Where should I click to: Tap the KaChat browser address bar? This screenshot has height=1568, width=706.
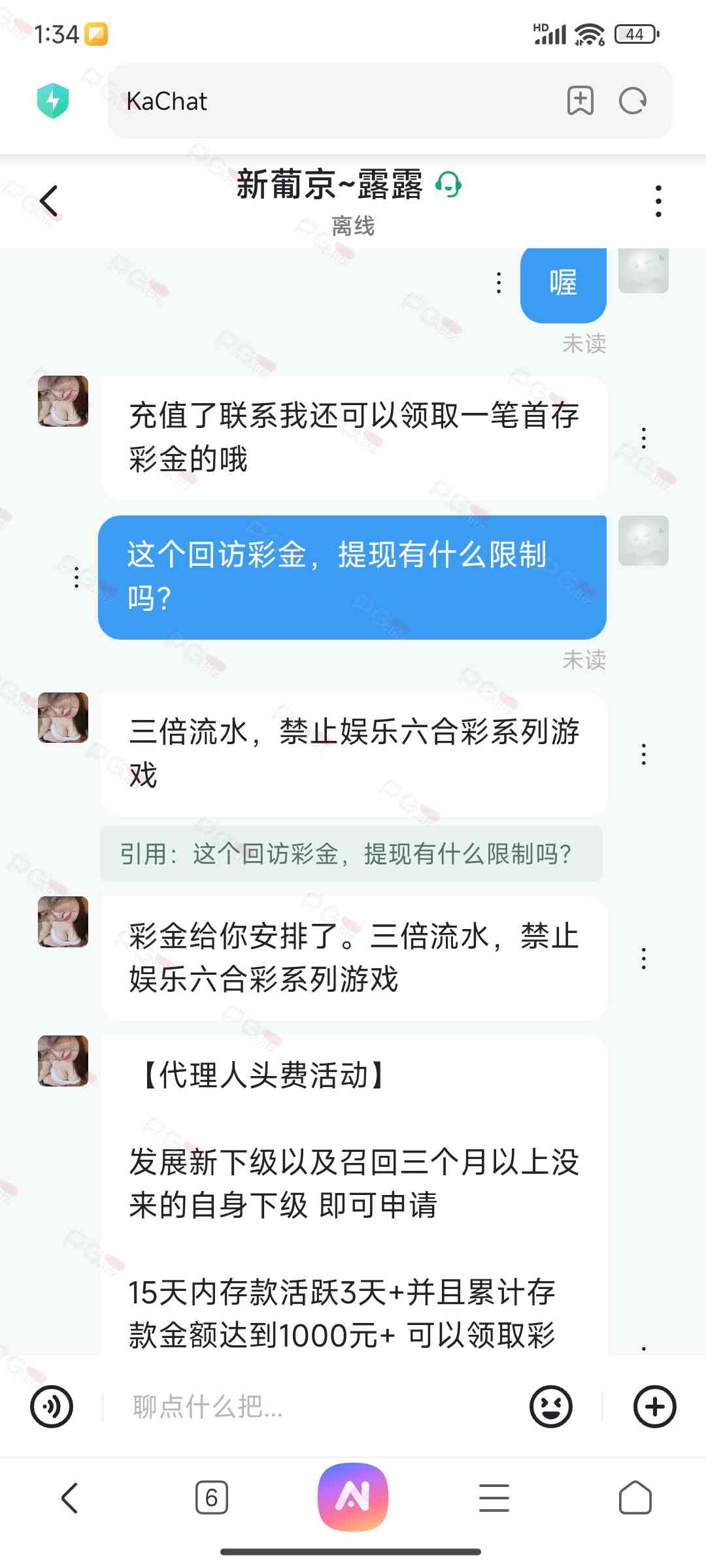[340, 101]
